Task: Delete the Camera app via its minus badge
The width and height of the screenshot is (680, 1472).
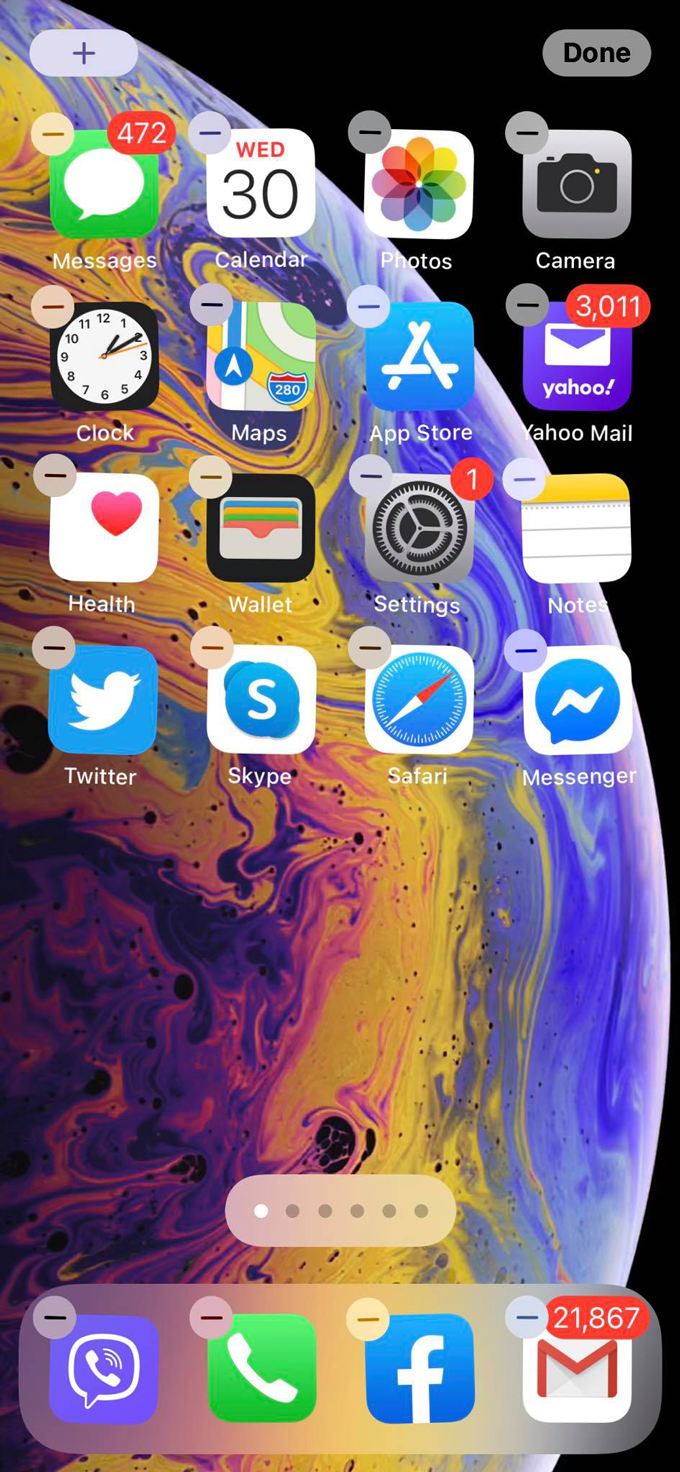Action: point(526,132)
